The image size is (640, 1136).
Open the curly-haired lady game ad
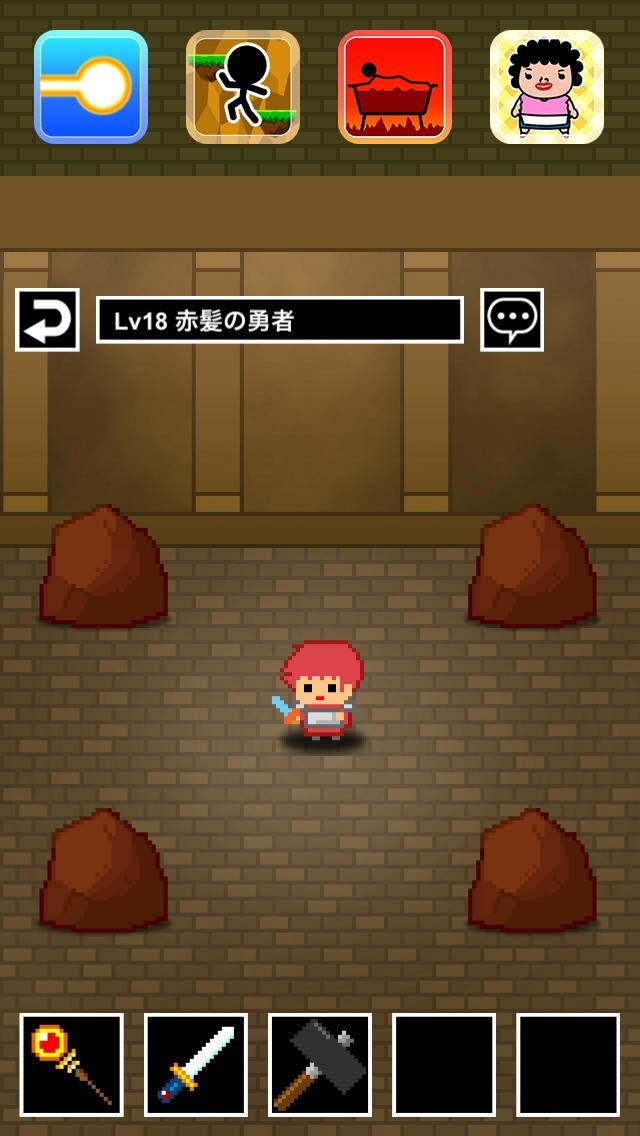tap(547, 87)
